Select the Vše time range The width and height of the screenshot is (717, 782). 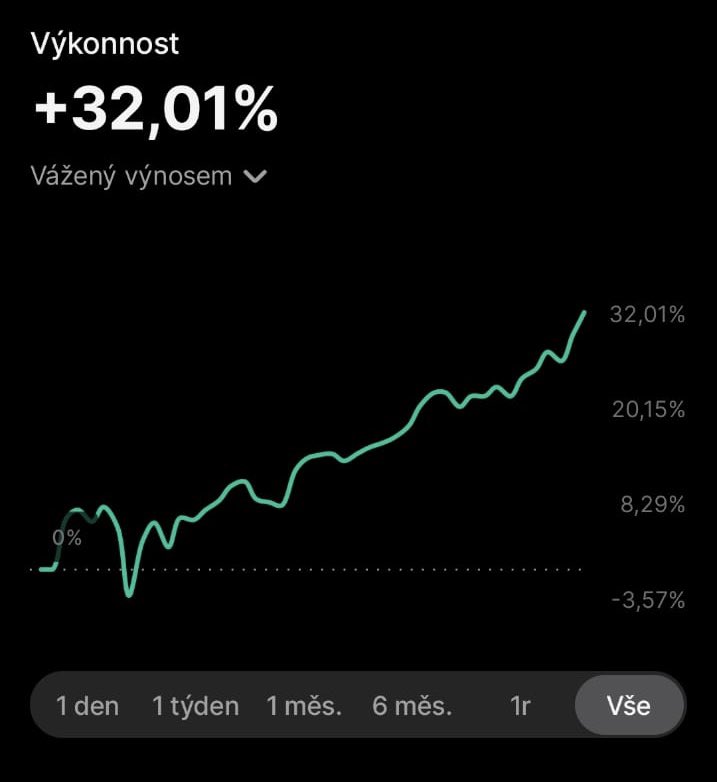click(629, 706)
